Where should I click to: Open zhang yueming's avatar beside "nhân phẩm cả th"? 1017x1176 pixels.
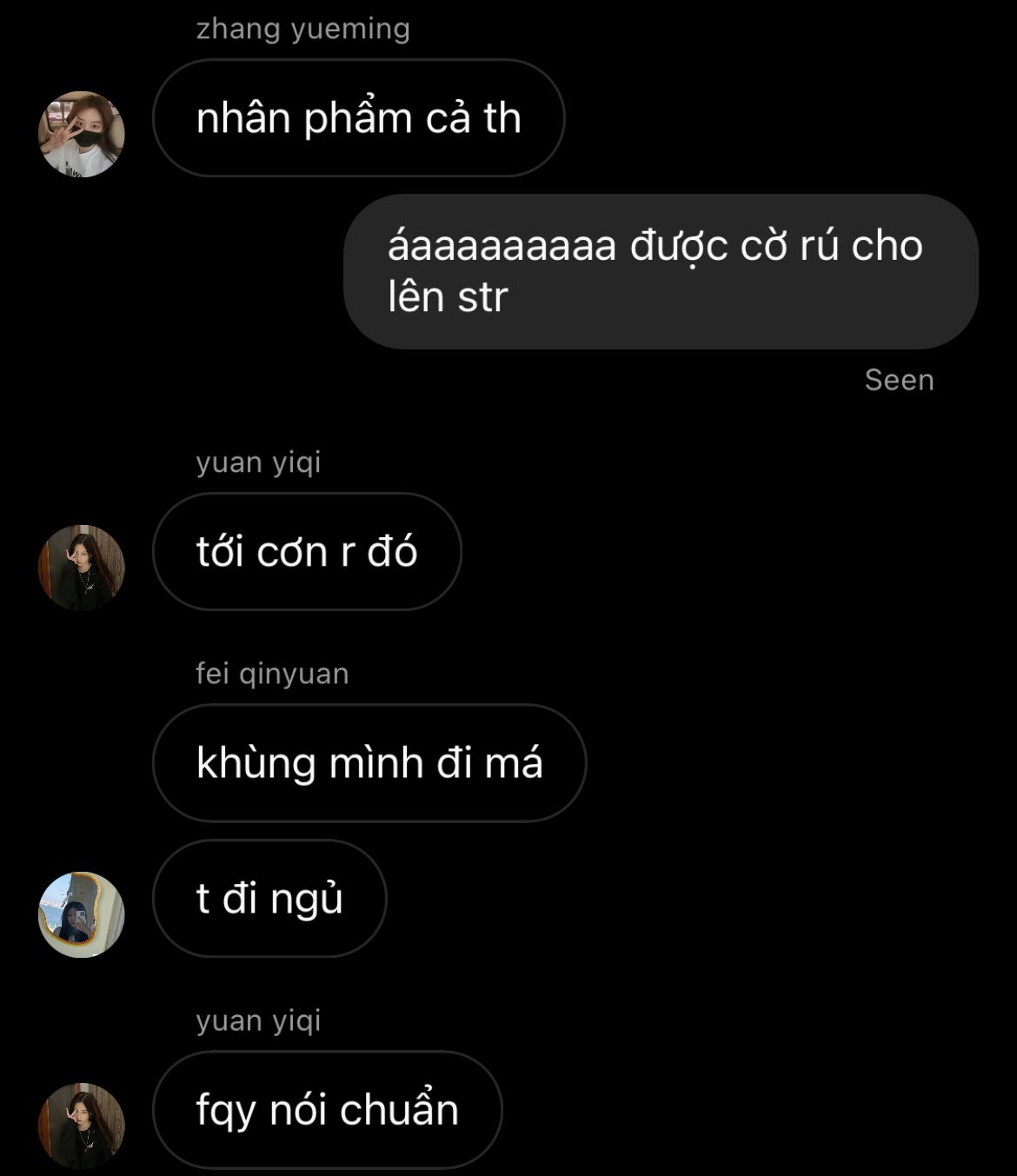[x=82, y=134]
